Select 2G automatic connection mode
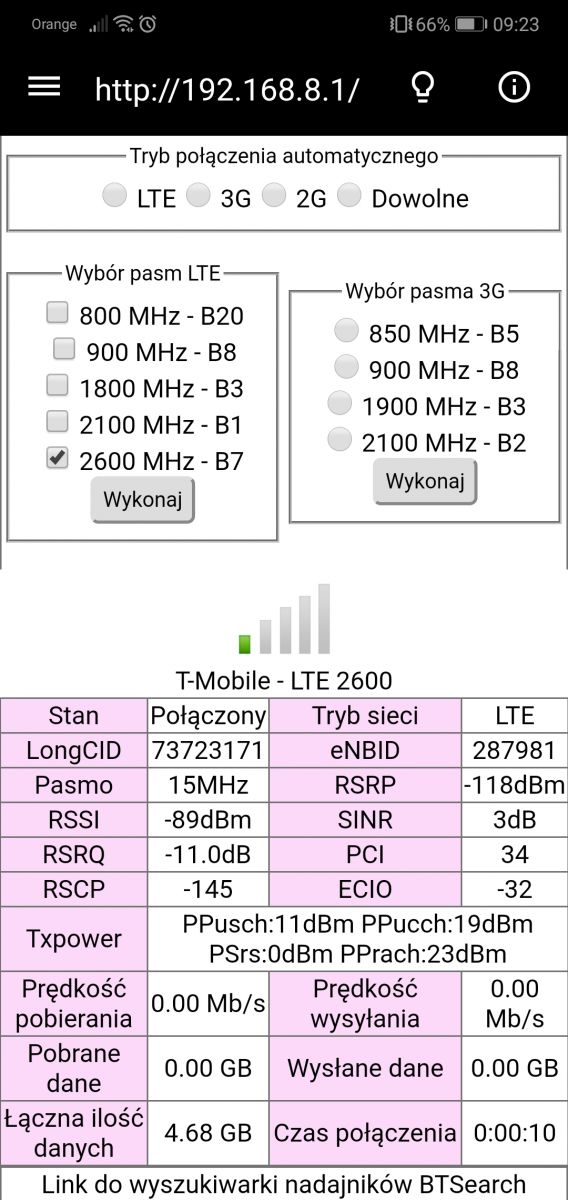 274,195
